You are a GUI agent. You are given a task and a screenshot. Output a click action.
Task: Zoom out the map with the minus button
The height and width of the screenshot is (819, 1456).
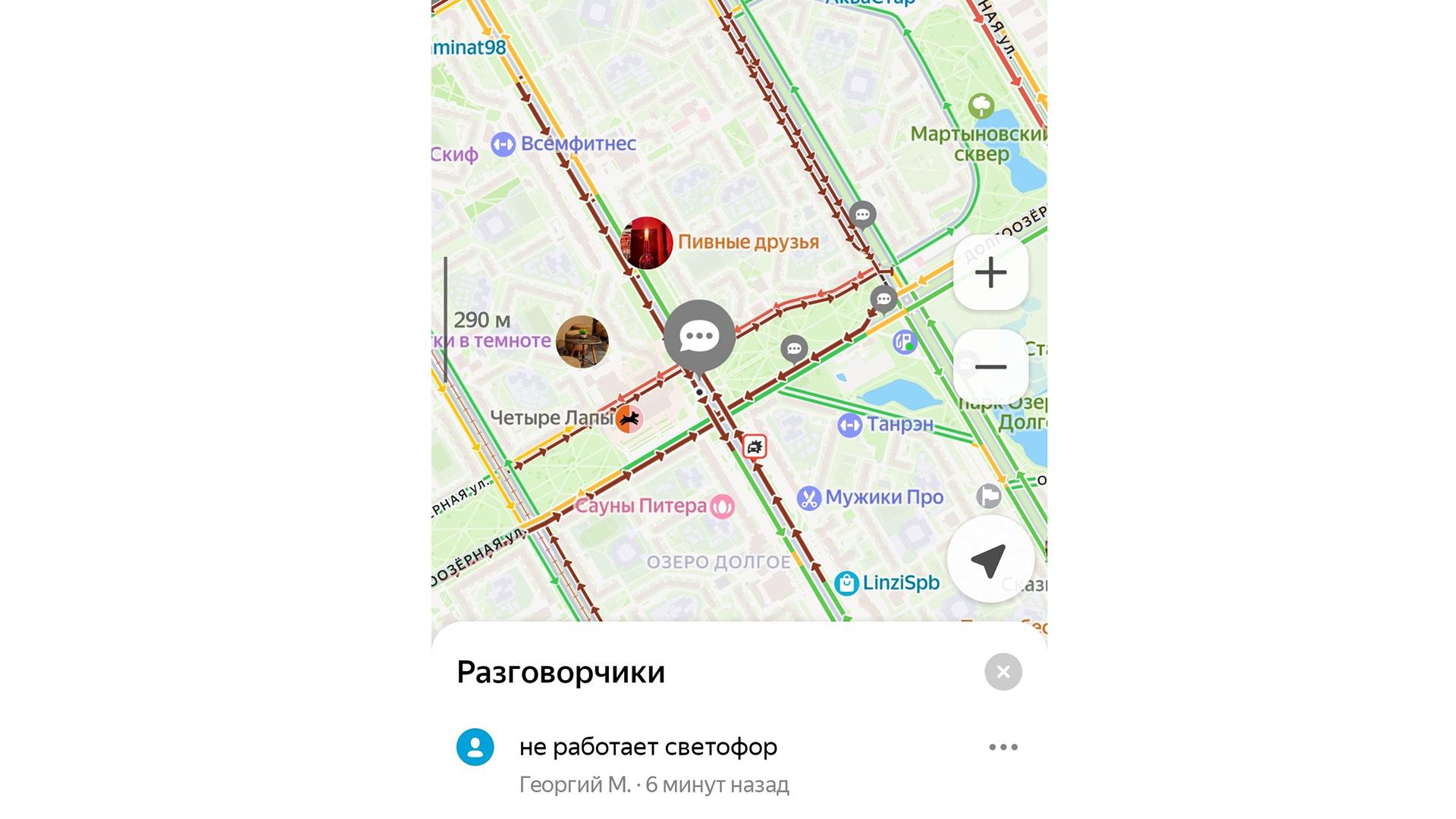coord(990,367)
